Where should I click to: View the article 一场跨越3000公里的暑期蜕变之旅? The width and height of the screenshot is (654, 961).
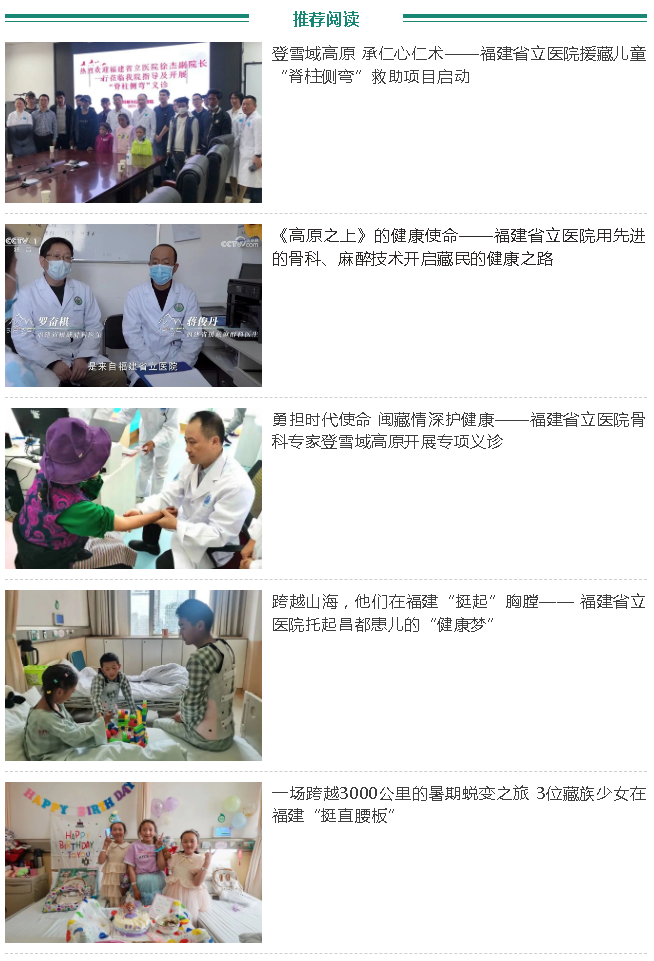pos(458,804)
